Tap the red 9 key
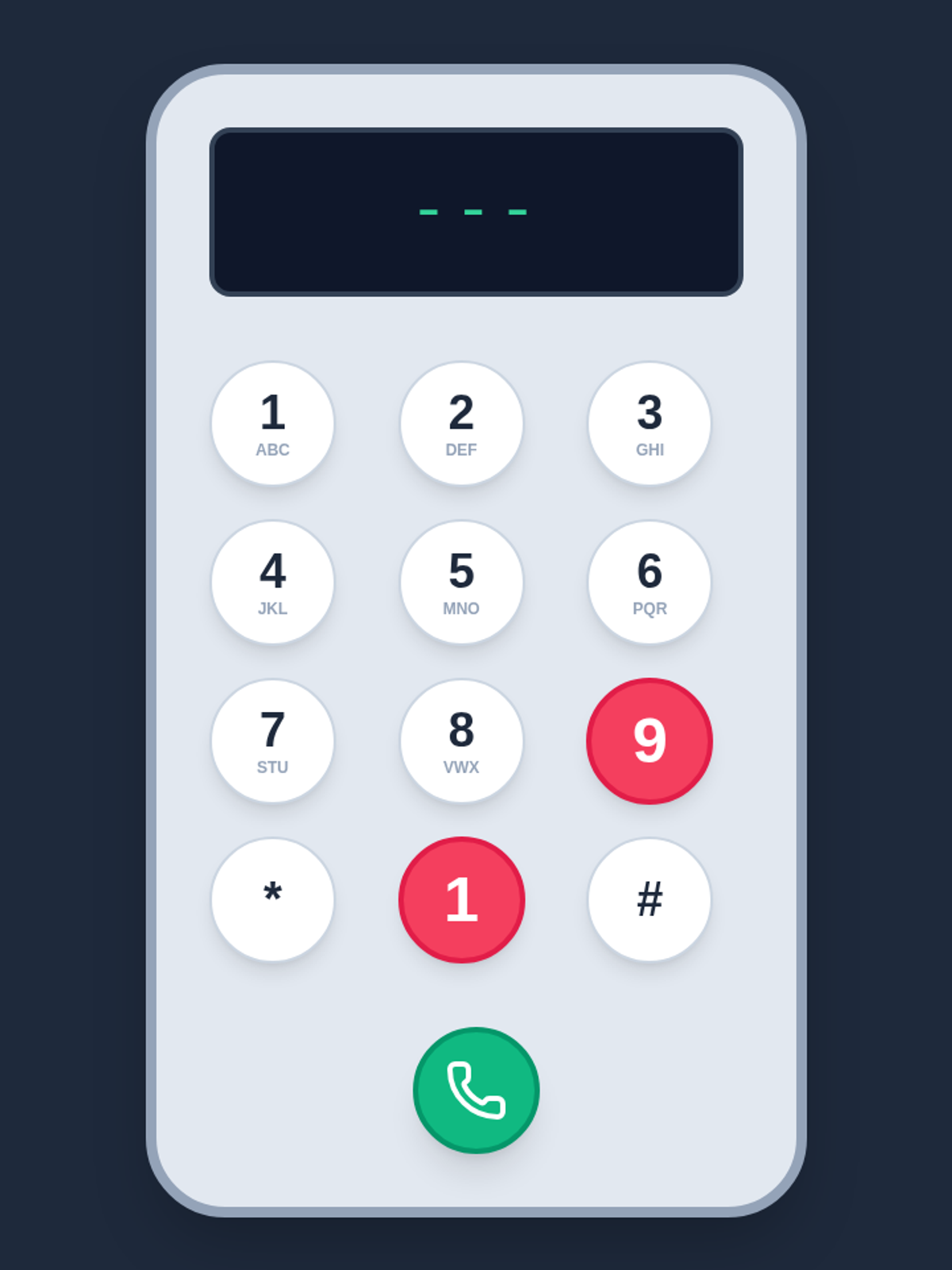Screen dimensions: 952x1270 coord(649,741)
